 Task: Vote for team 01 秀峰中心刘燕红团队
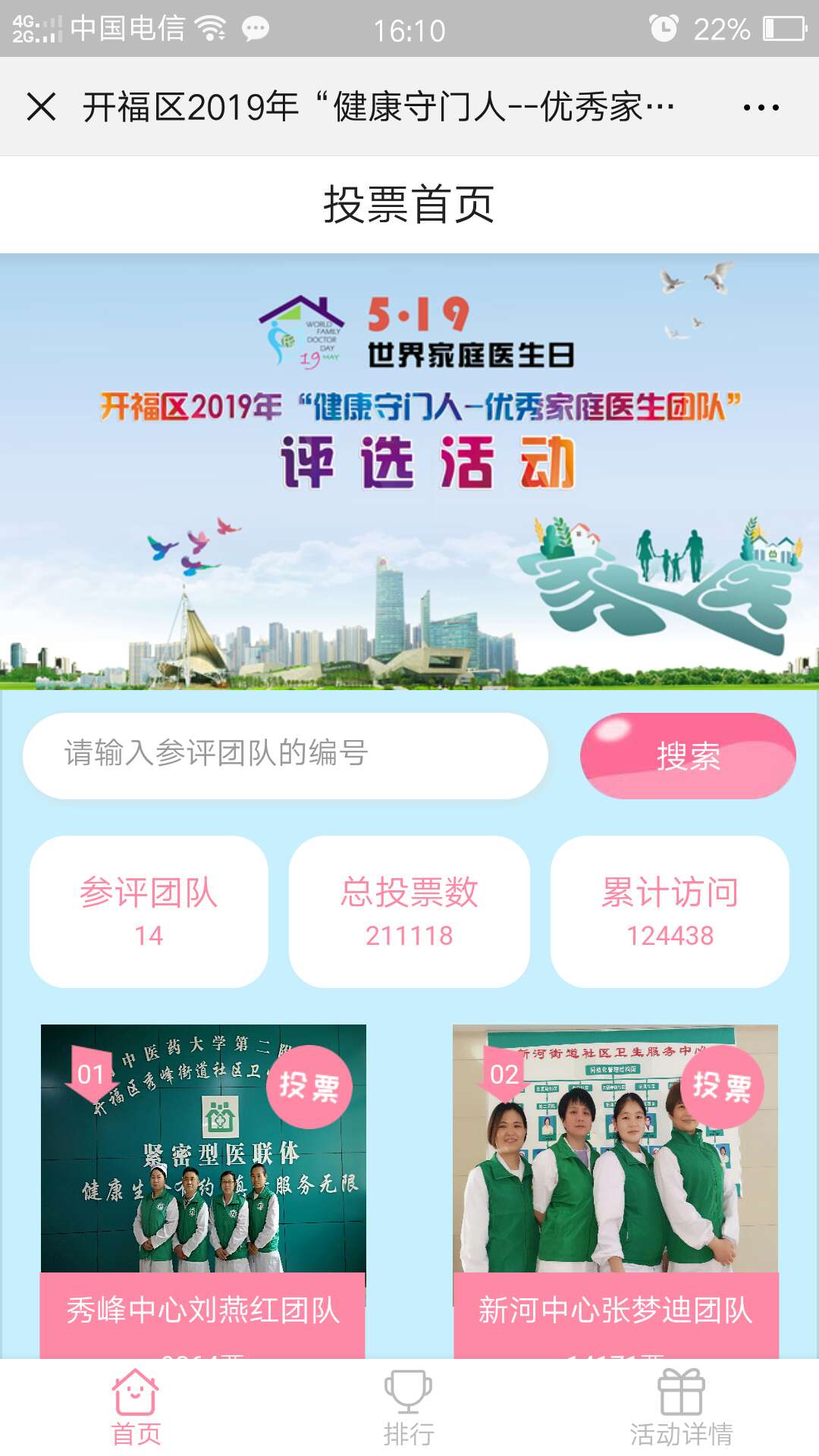309,1087
